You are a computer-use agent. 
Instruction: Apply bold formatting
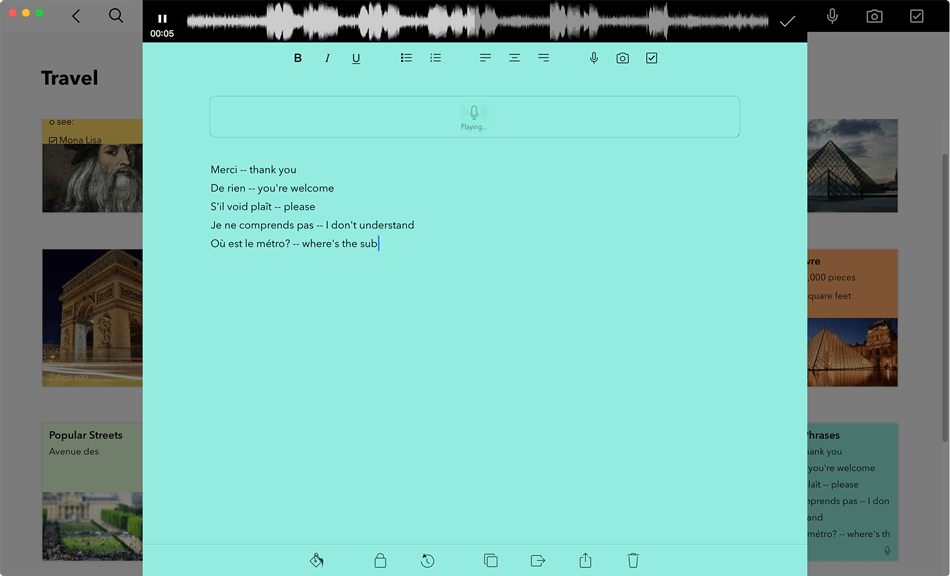pyautogui.click(x=297, y=58)
